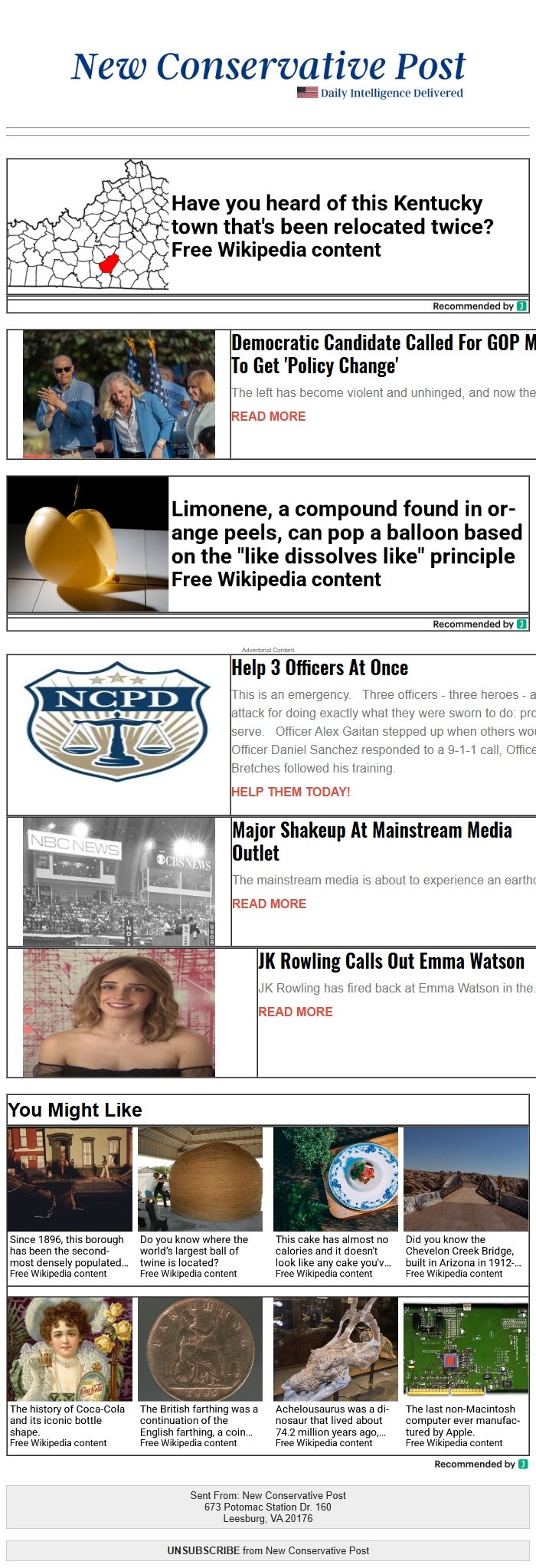Tap the NBC News and CBS News photo
536x1568 pixels.
119,881
